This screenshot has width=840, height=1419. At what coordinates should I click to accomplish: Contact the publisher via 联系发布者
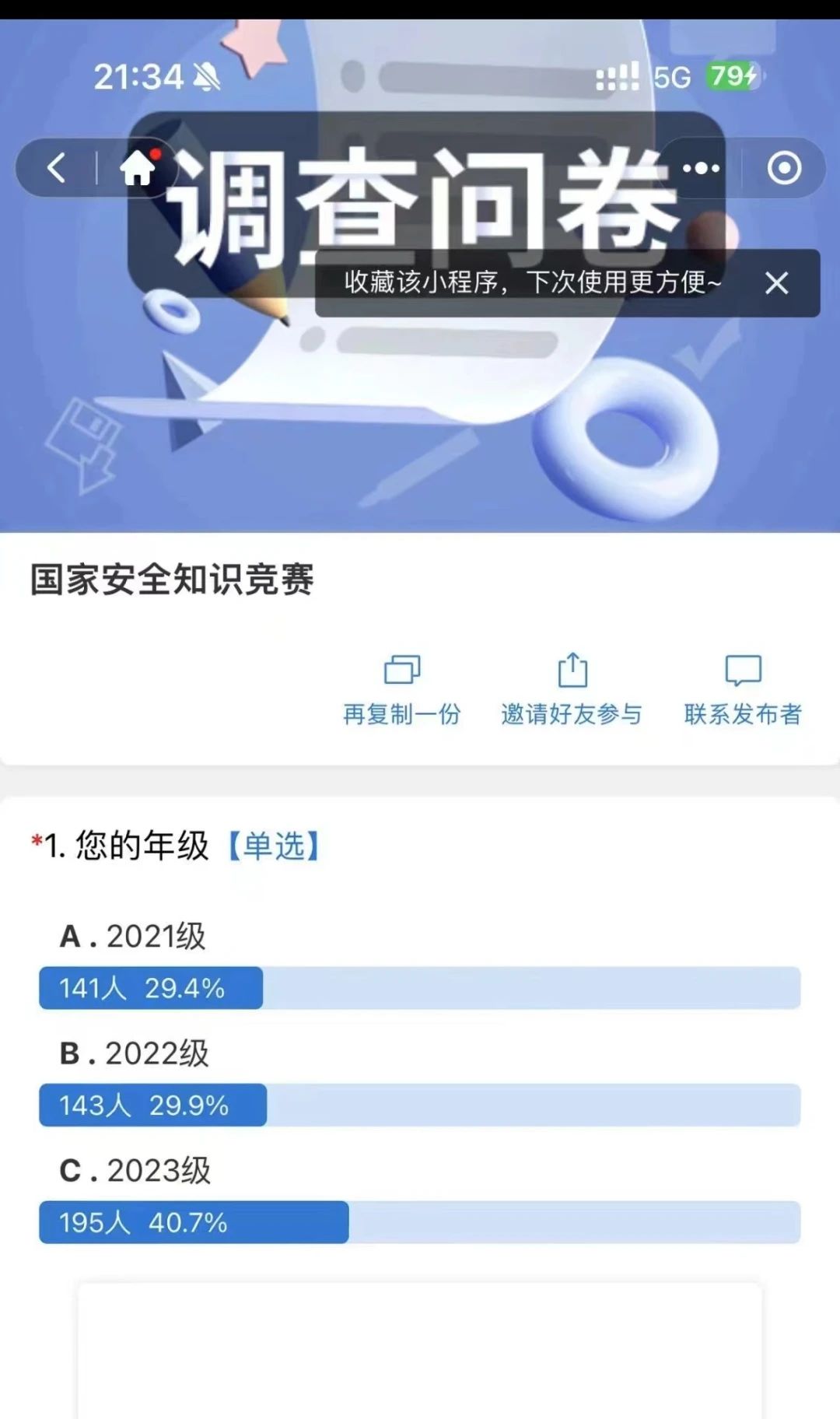pos(743,689)
